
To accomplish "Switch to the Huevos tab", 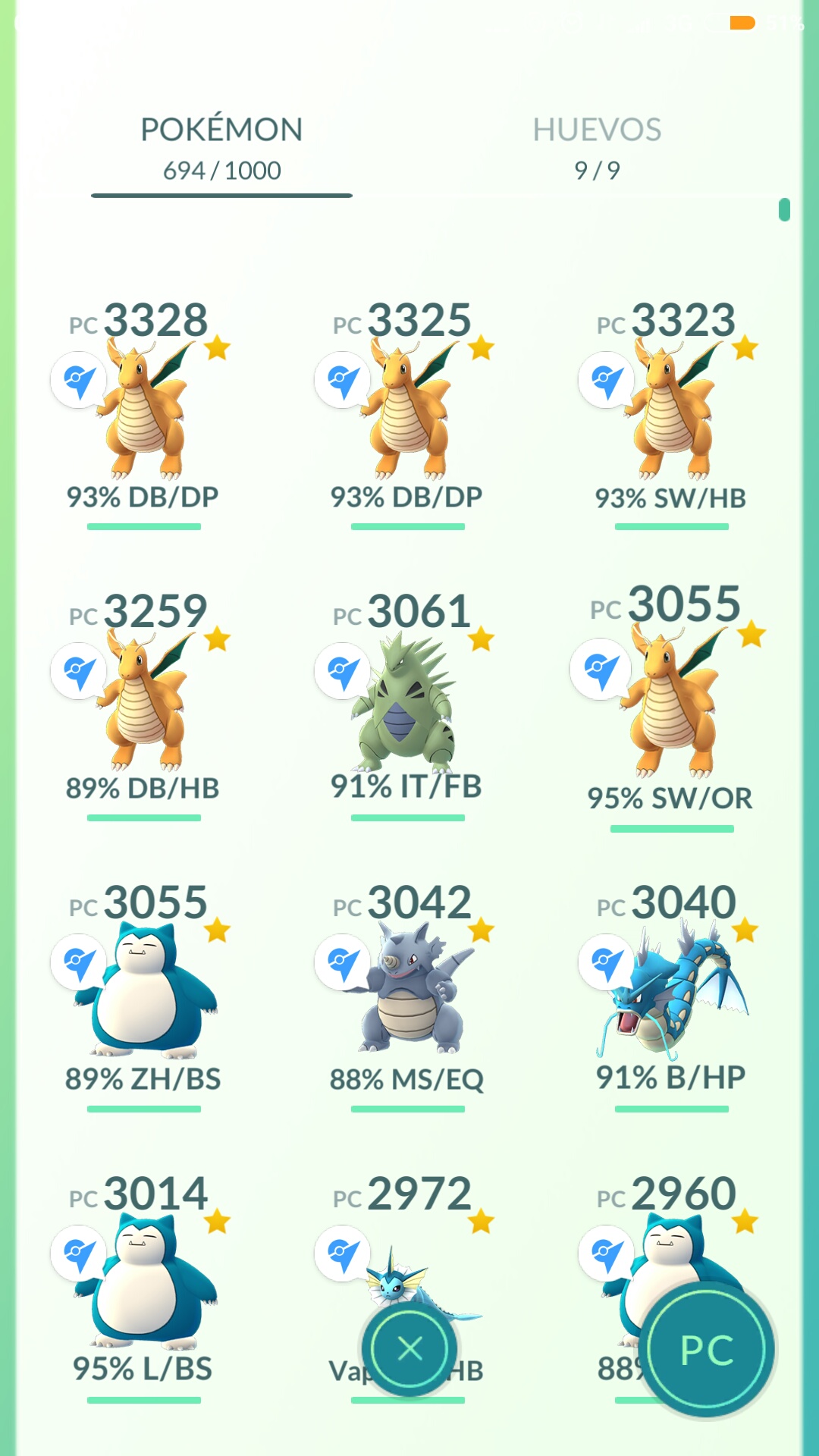I will (x=597, y=149).
